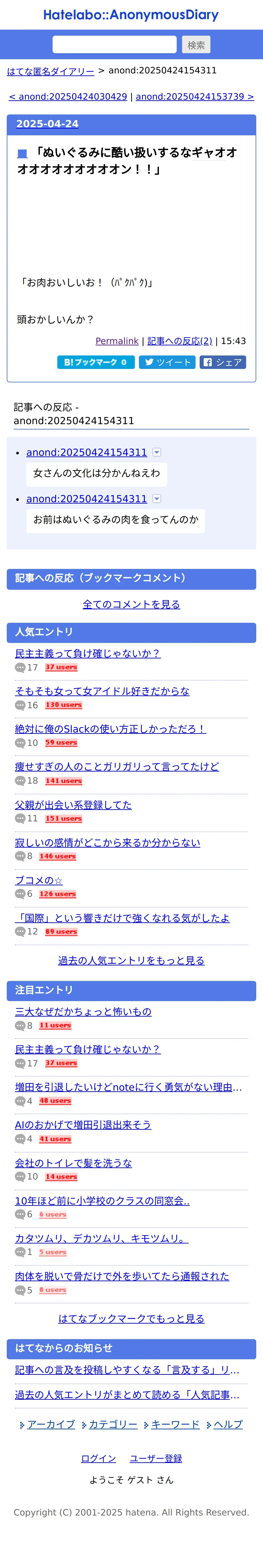Open 過去の人気エントリをもっと見る link
Screen dimensions: 263x1568
pos(131,961)
